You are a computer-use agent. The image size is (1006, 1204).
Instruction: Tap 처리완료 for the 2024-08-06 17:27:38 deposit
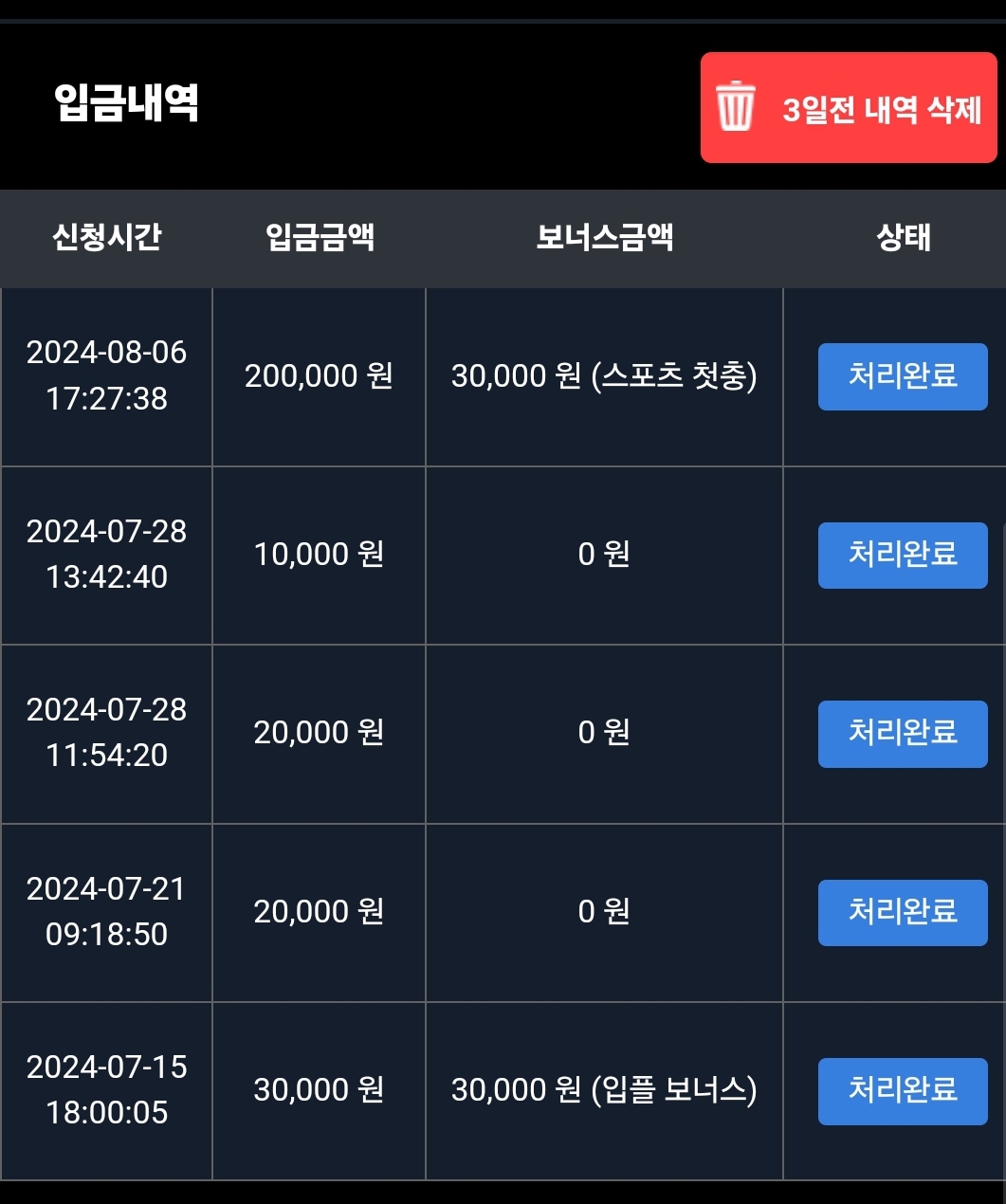pyautogui.click(x=903, y=376)
